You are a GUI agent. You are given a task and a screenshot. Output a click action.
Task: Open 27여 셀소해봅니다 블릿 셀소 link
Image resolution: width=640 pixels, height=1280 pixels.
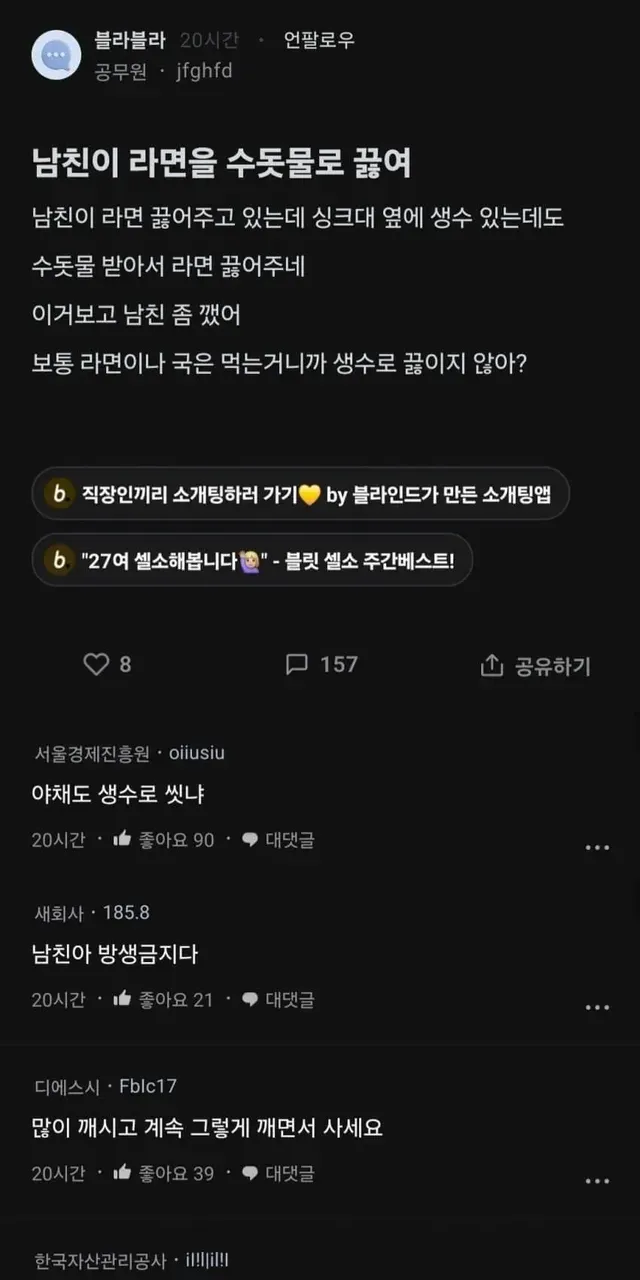(252, 560)
